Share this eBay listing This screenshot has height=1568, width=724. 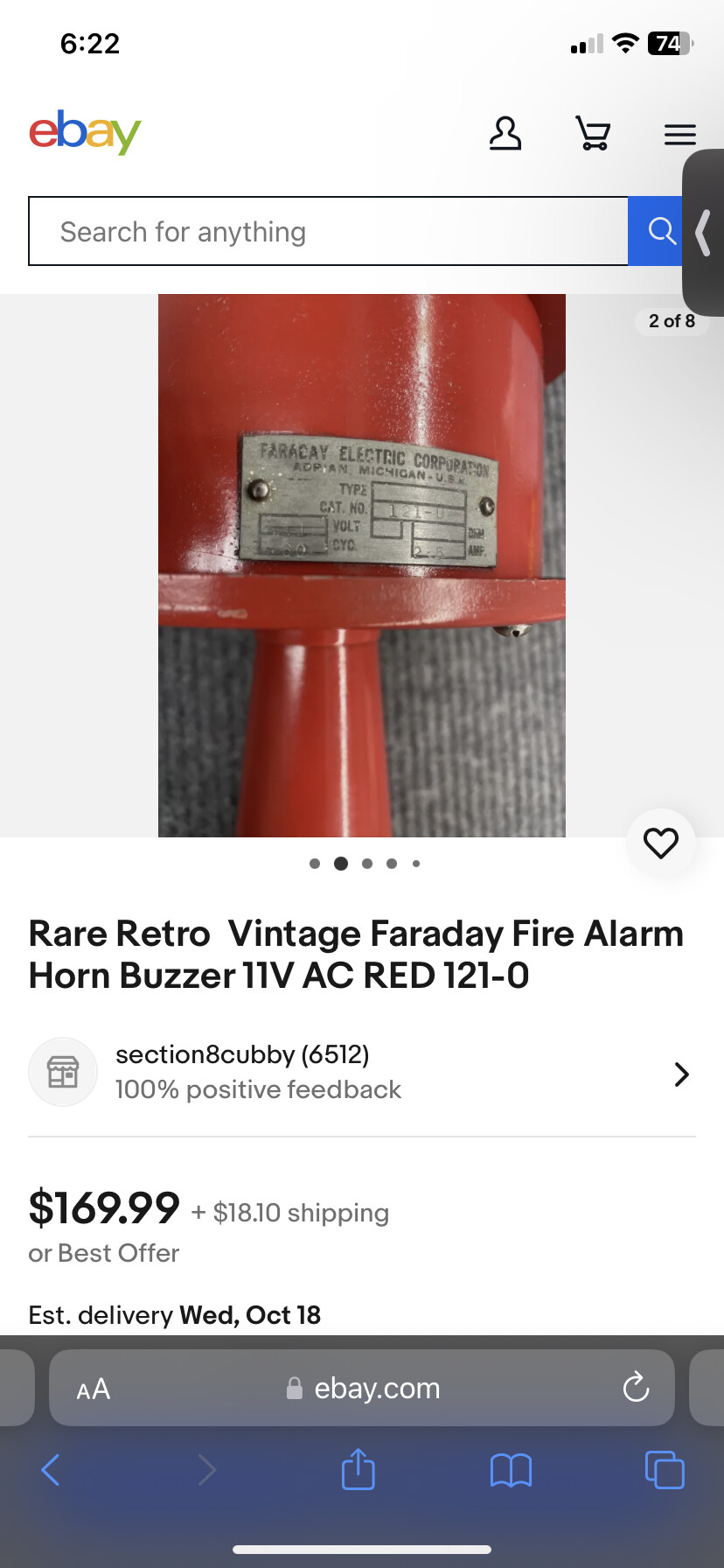(358, 1470)
